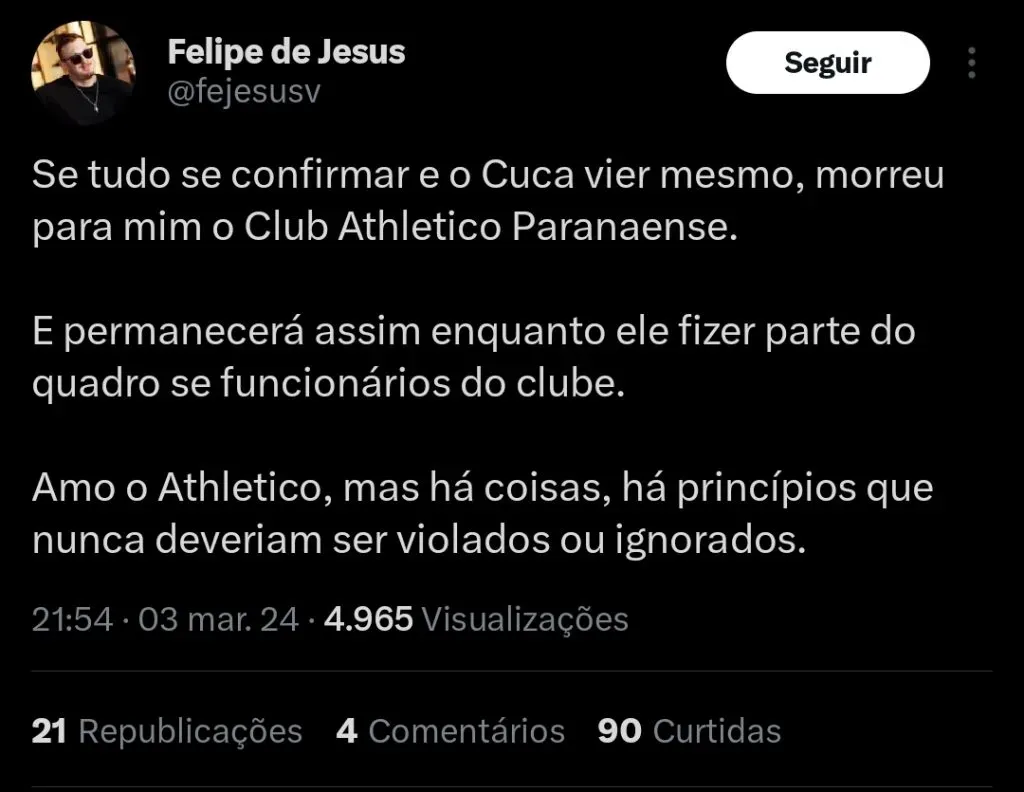Open Felipe de Jesus's profile picture
The height and width of the screenshot is (792, 1024).
82,72
